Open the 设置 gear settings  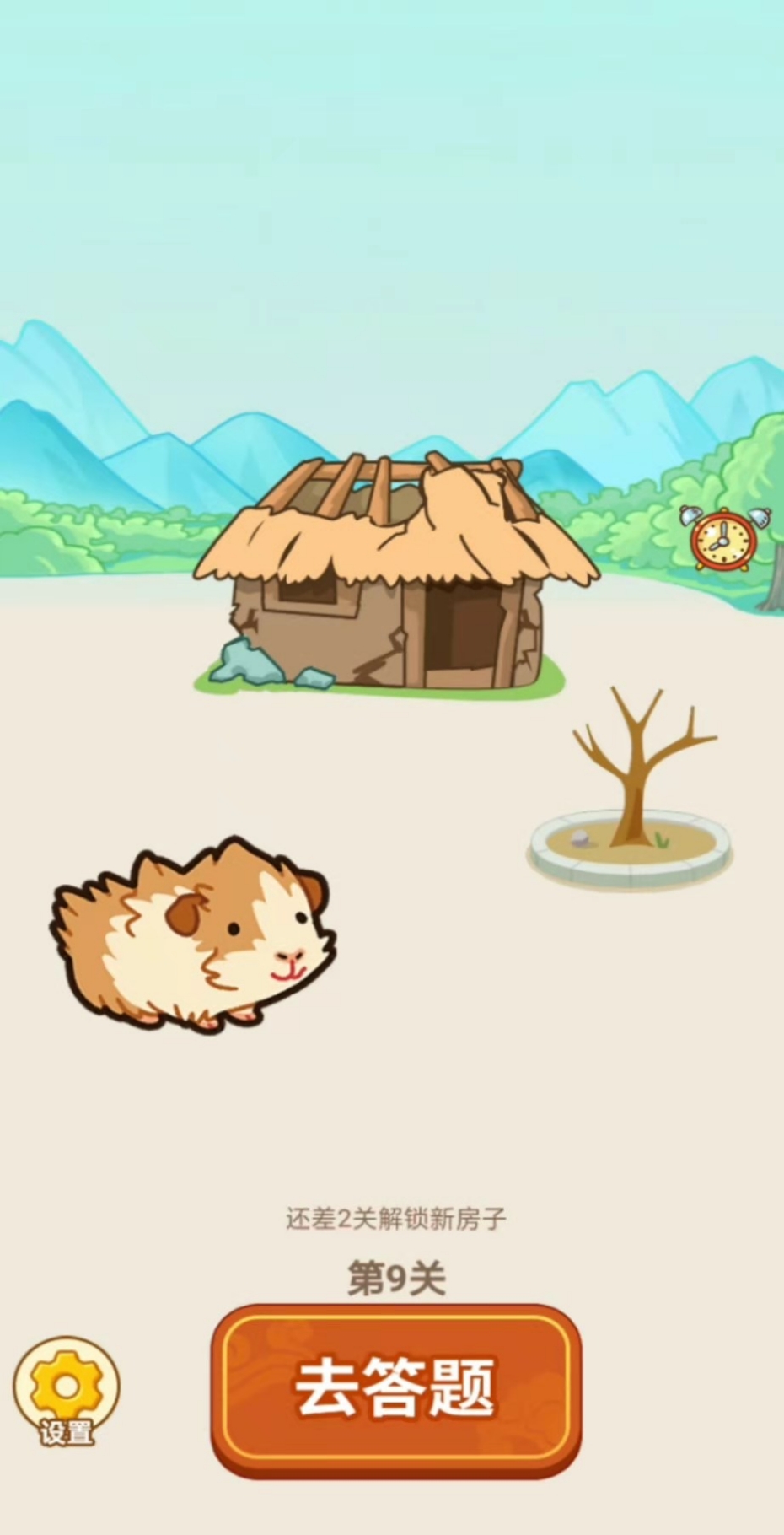pyautogui.click(x=66, y=1387)
